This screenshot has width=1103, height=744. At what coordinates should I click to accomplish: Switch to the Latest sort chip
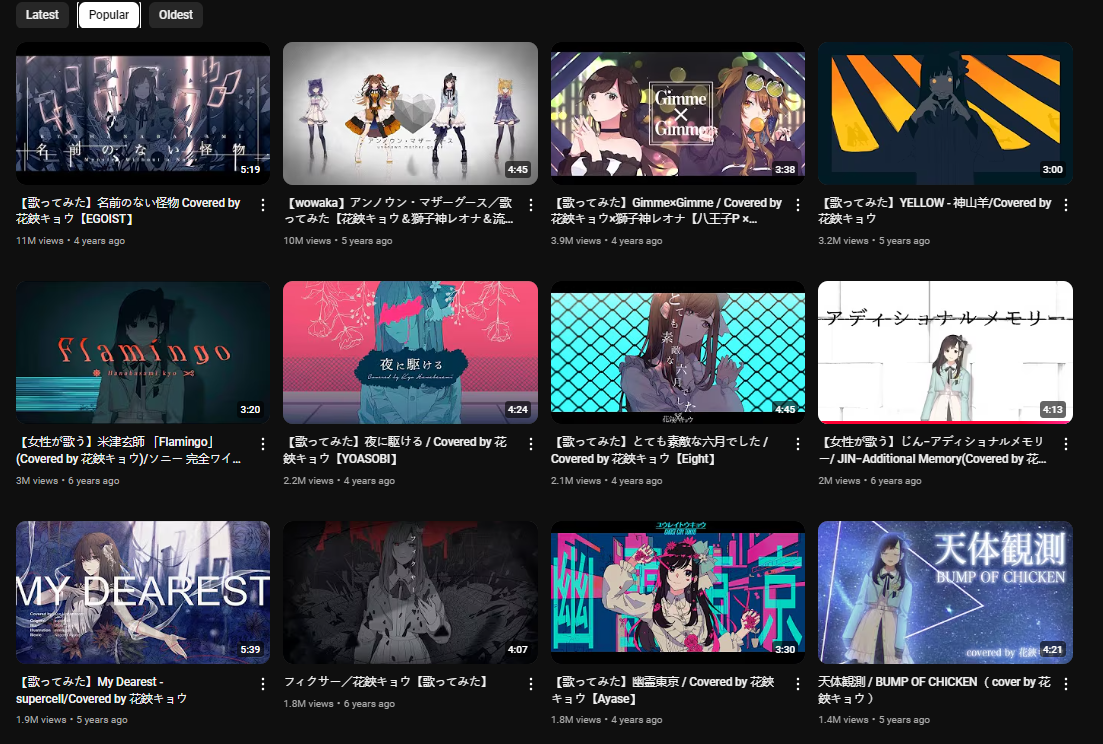[42, 15]
